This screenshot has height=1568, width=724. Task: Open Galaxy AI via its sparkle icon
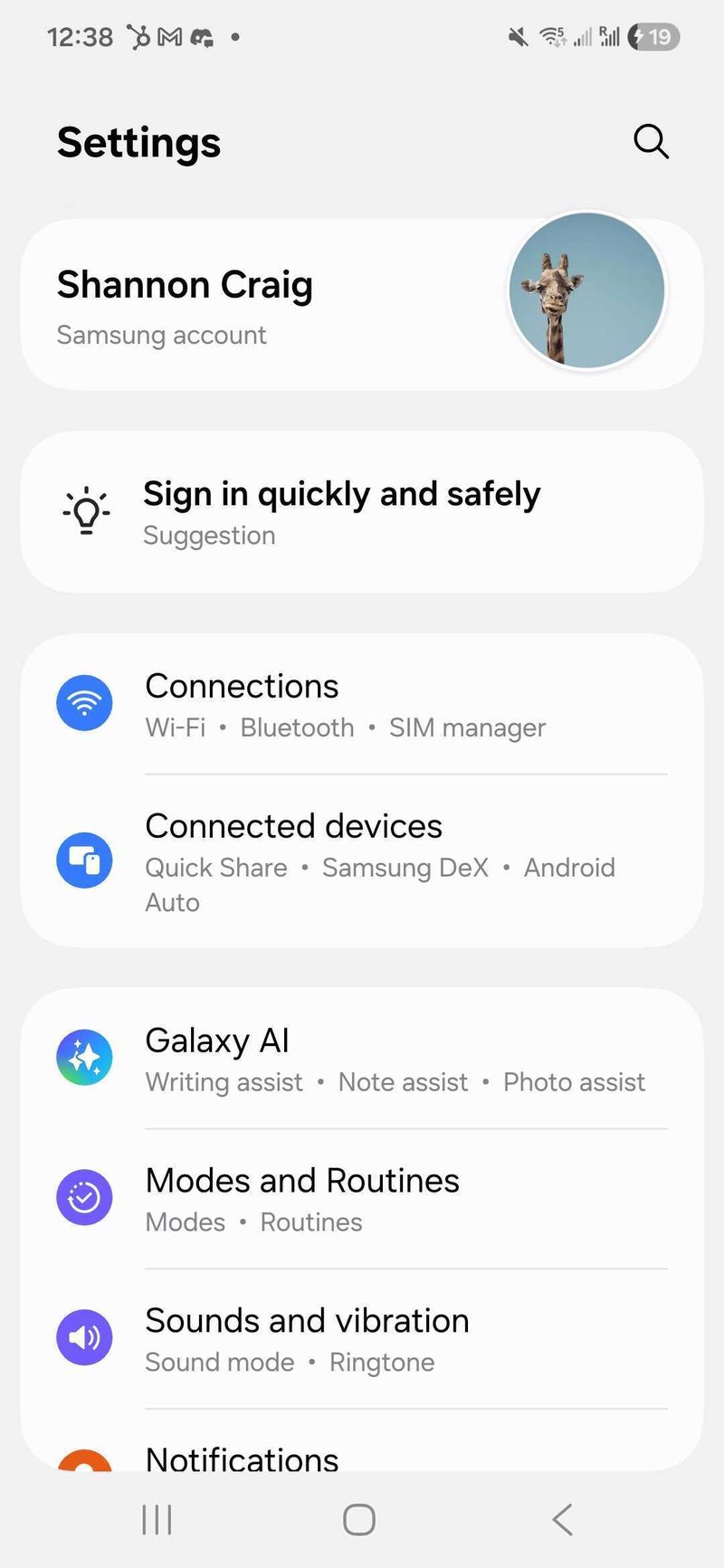point(84,1056)
